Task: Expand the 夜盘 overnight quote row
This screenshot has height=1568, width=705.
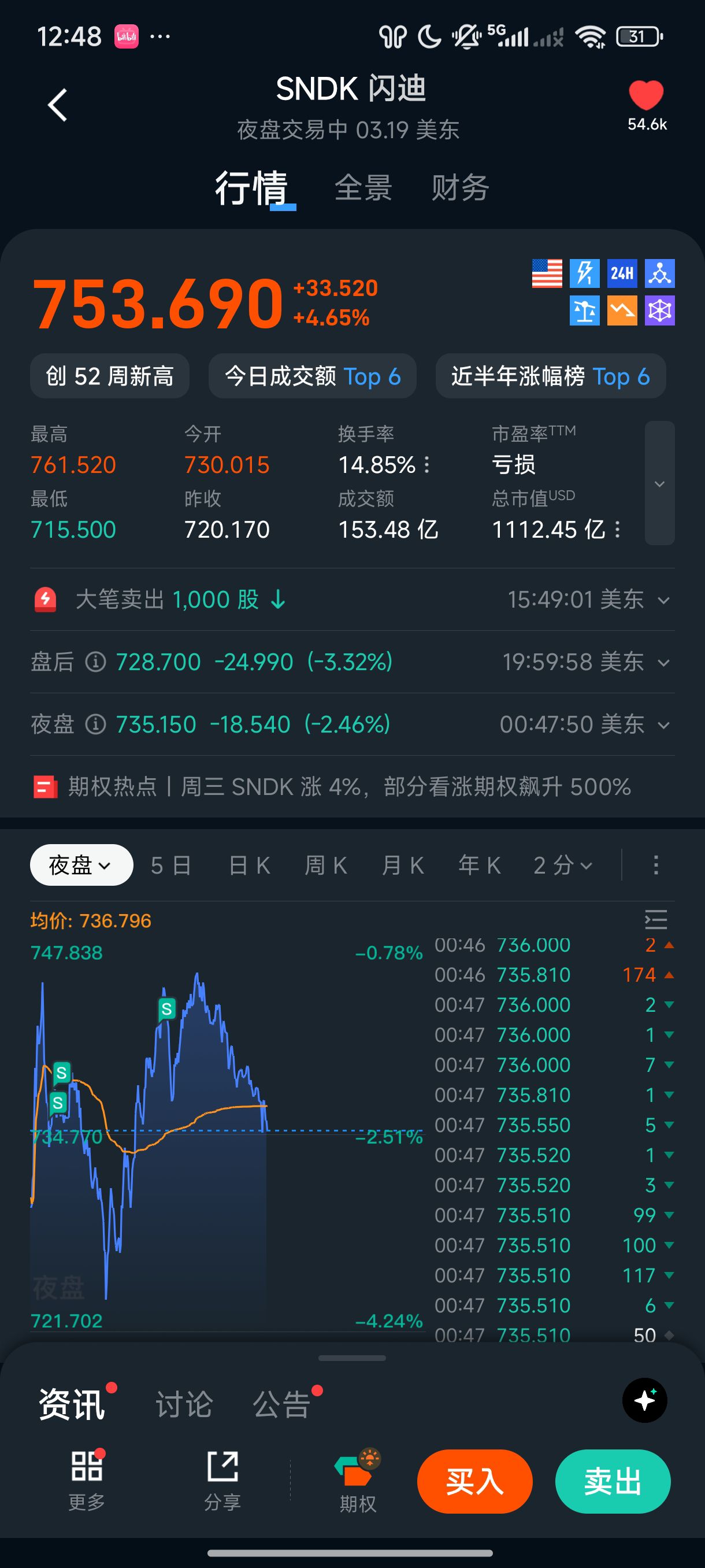Action: (663, 725)
